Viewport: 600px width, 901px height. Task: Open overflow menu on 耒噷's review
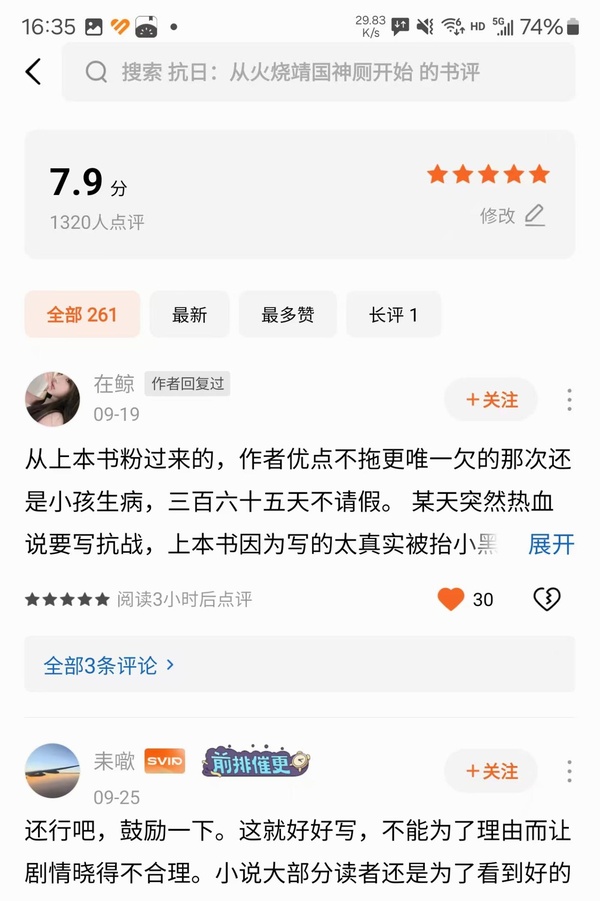tap(569, 771)
